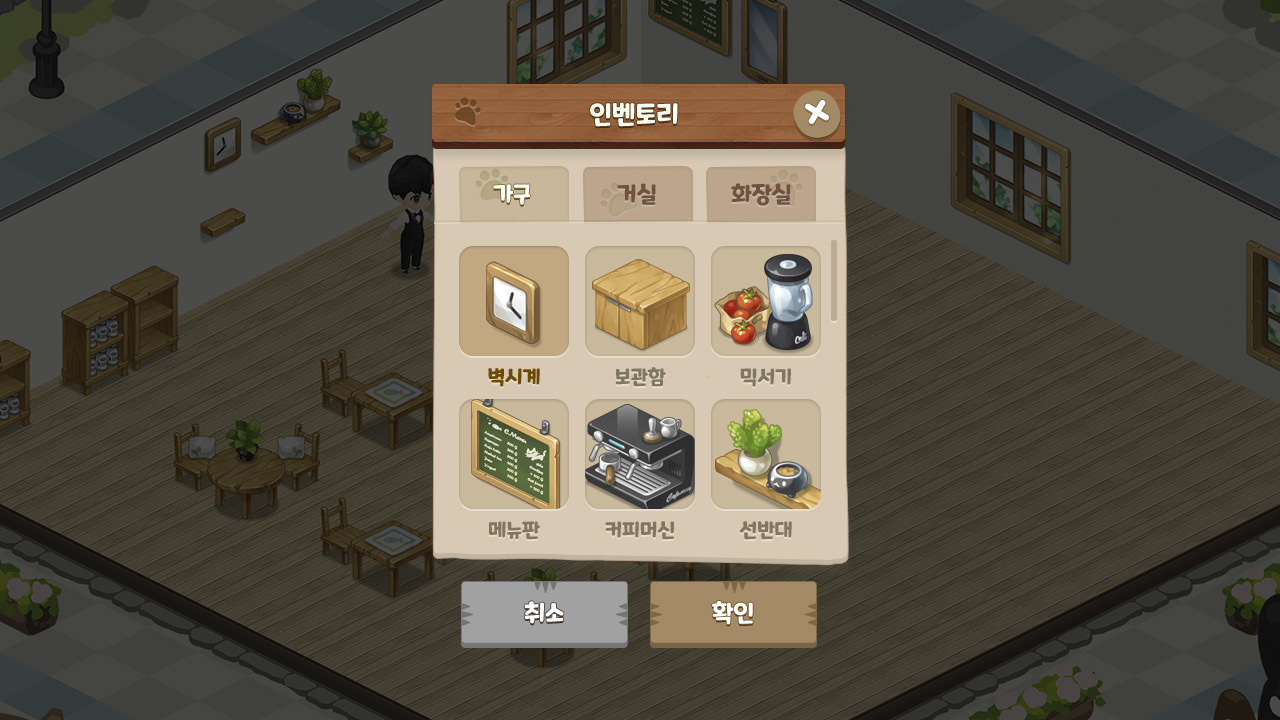Pick the 메뉴판 item
This screenshot has width=1280, height=720.
click(x=513, y=455)
